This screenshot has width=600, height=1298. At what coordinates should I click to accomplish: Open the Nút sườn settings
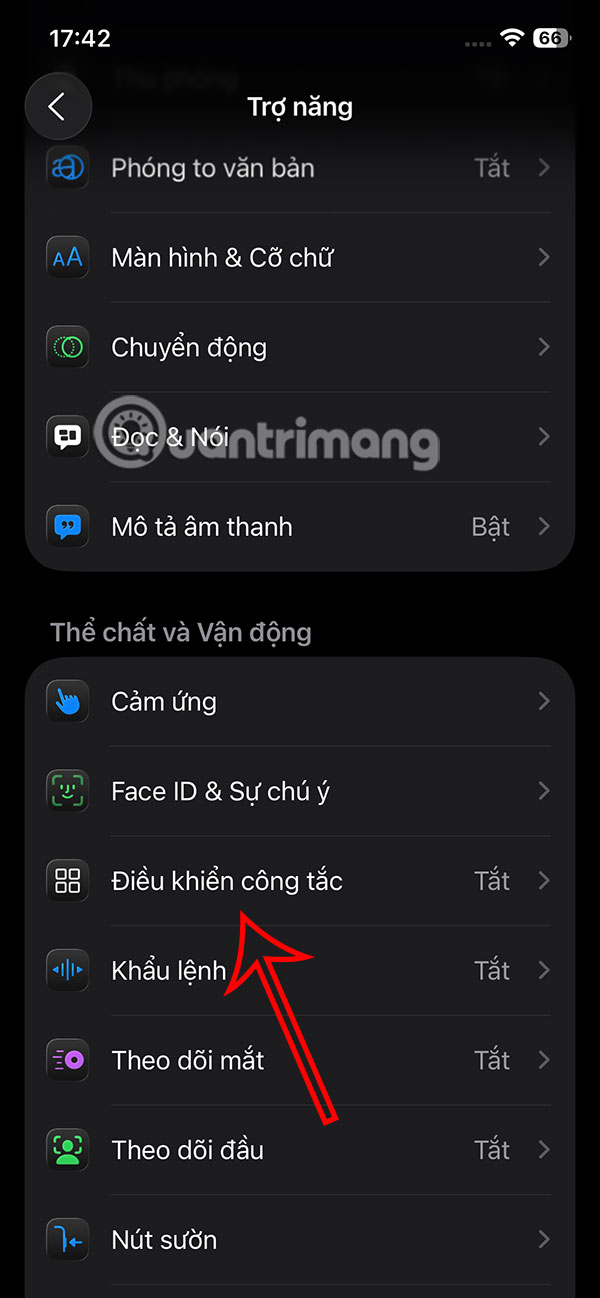(300, 1240)
